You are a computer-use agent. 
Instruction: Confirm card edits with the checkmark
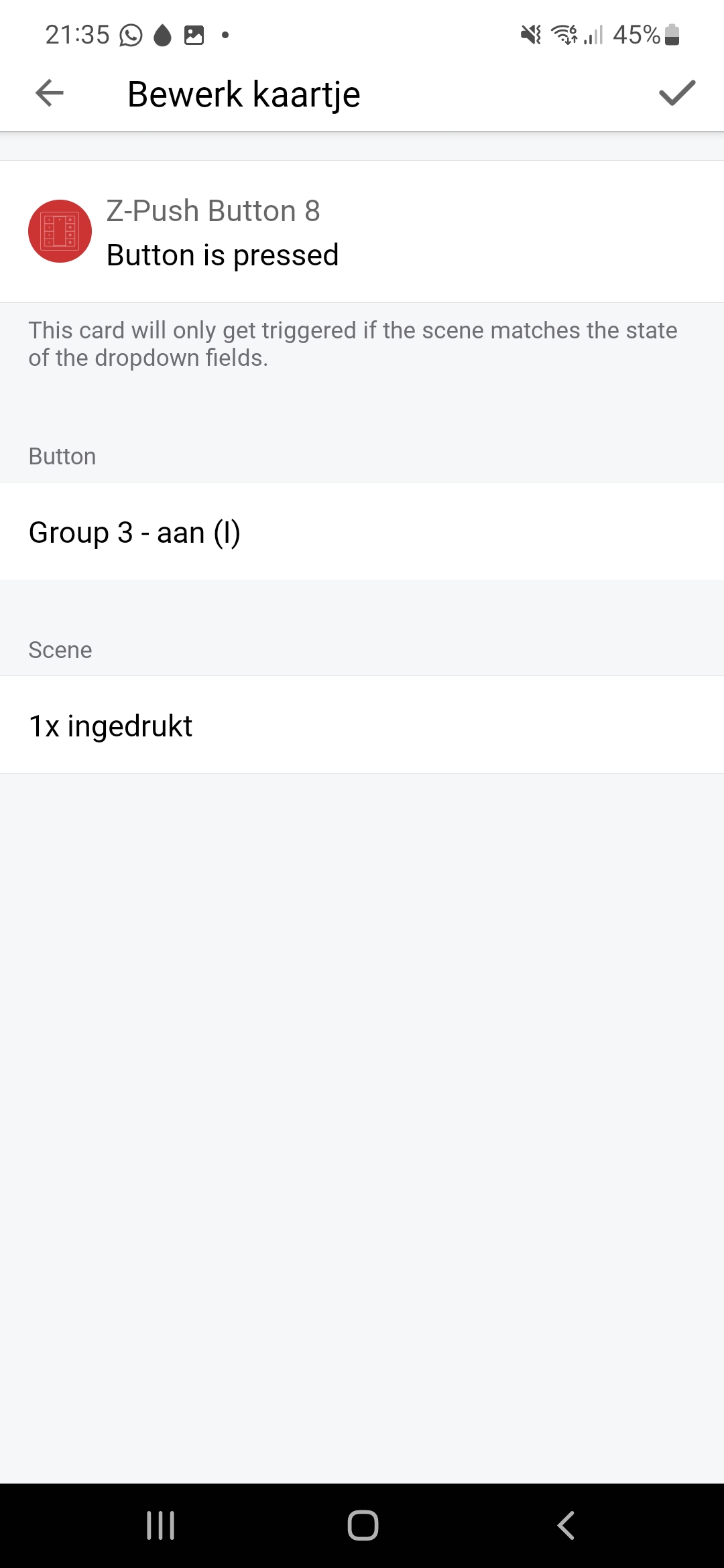pos(677,93)
